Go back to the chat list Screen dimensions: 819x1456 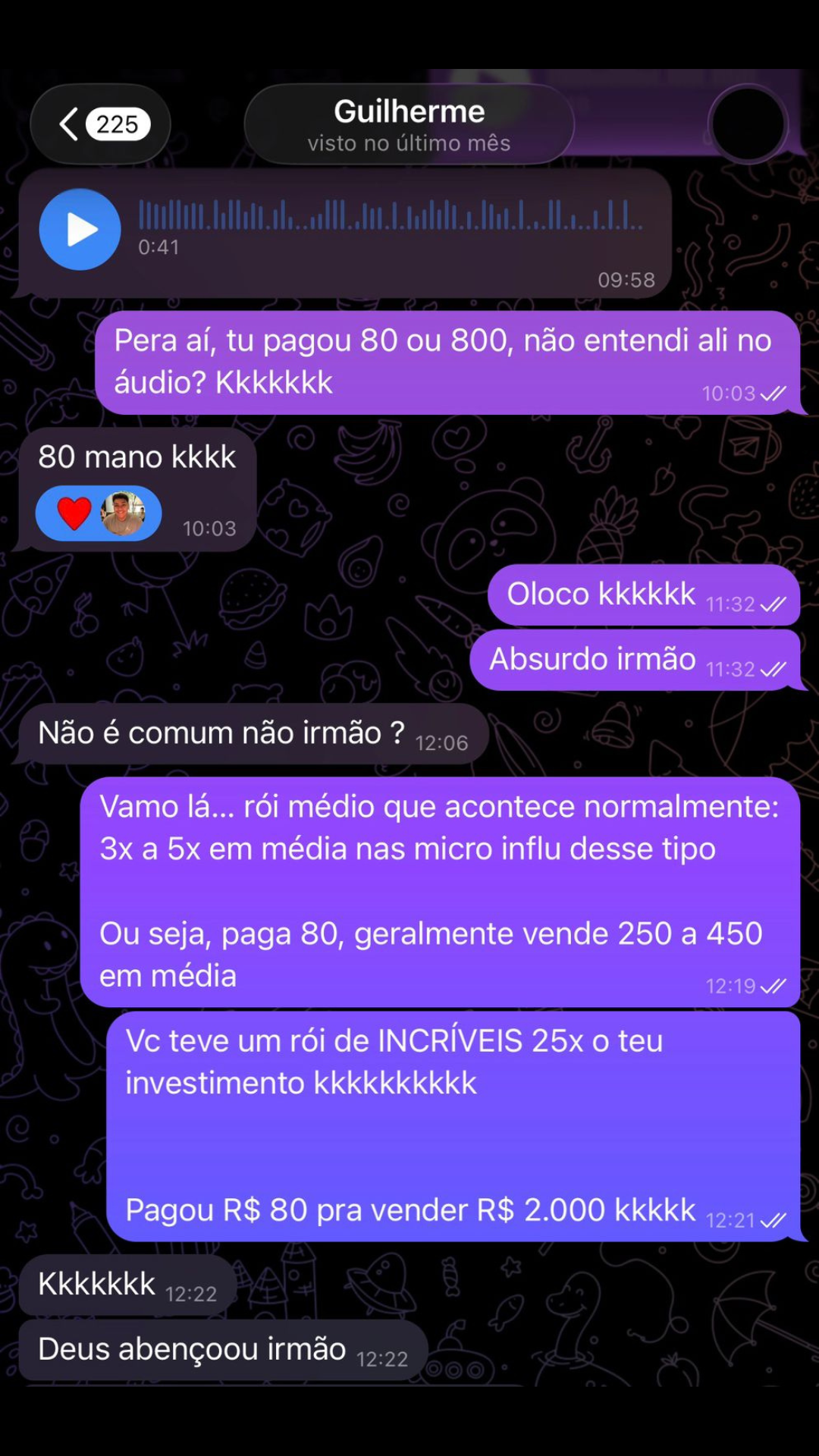click(99, 124)
